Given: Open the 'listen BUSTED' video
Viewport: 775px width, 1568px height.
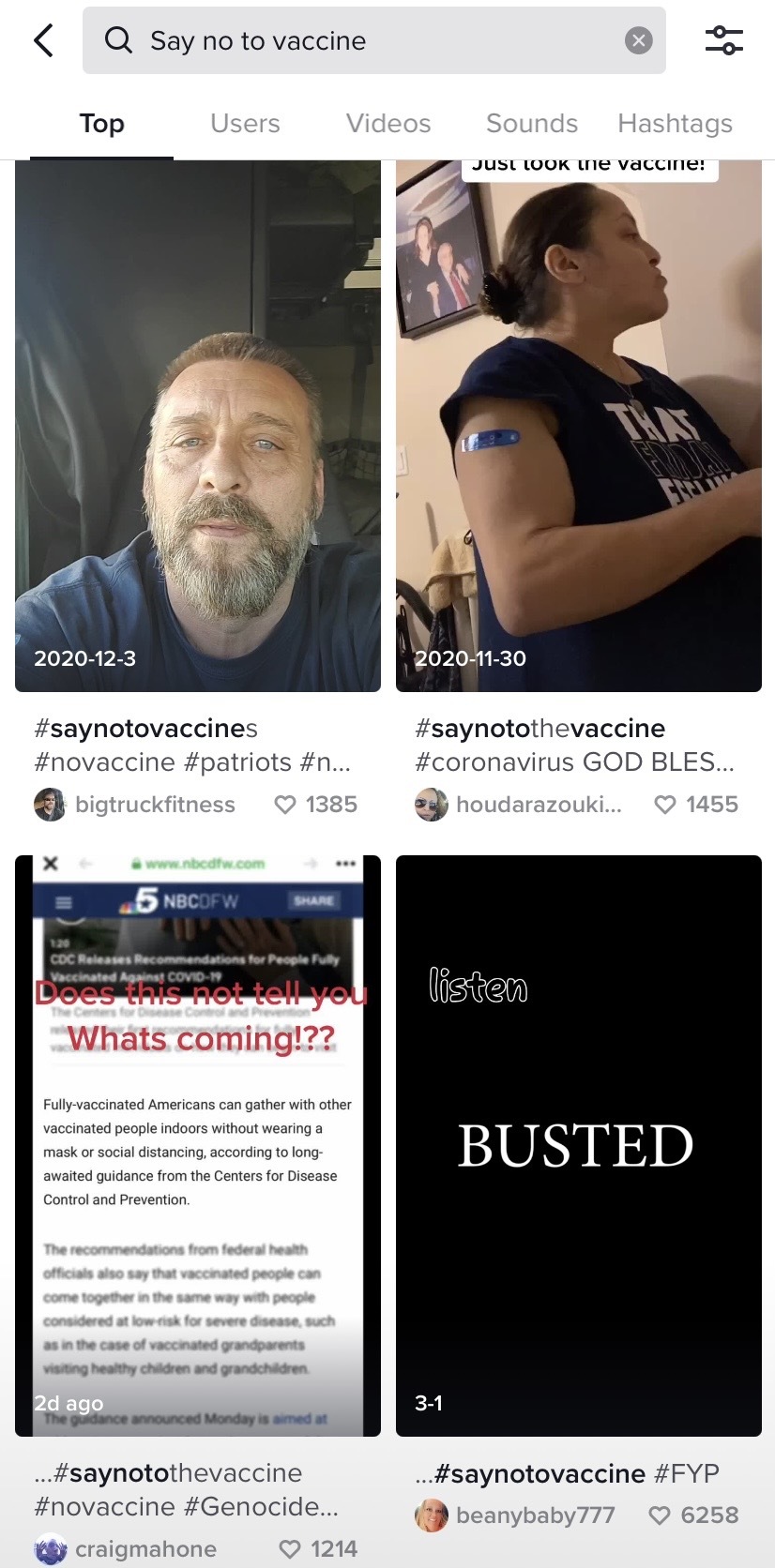Looking at the screenshot, I should tap(578, 1145).
